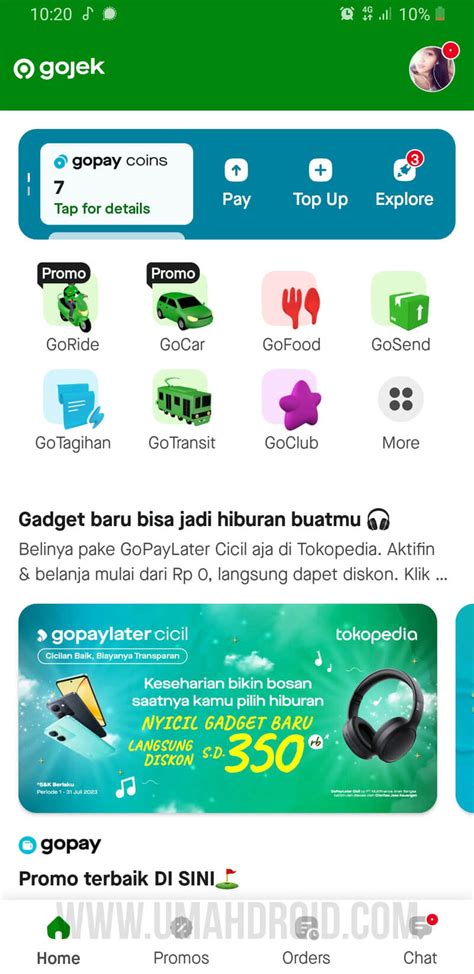Open the GoRide service
474x974 pixels.
(72, 309)
